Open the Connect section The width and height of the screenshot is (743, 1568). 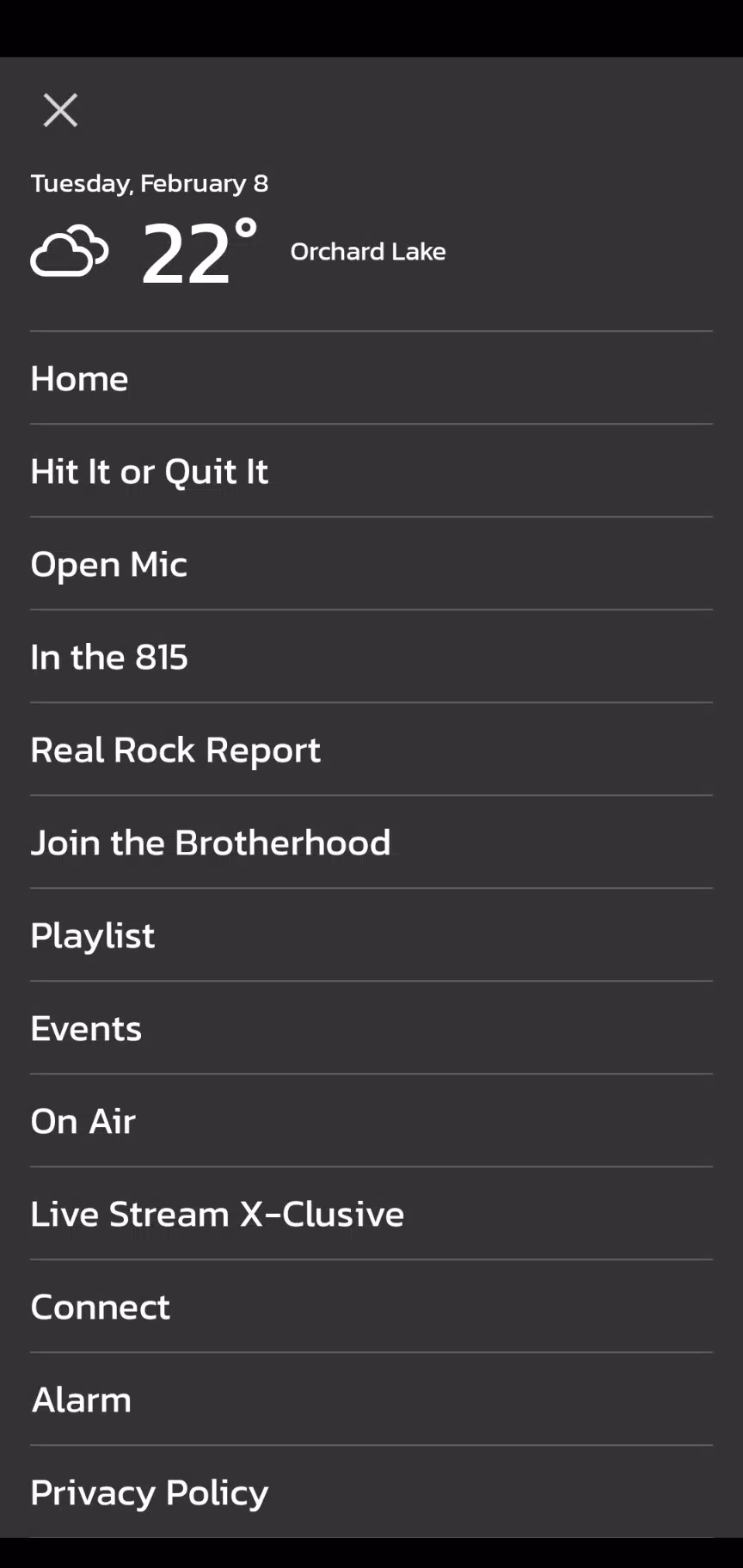click(x=371, y=1307)
